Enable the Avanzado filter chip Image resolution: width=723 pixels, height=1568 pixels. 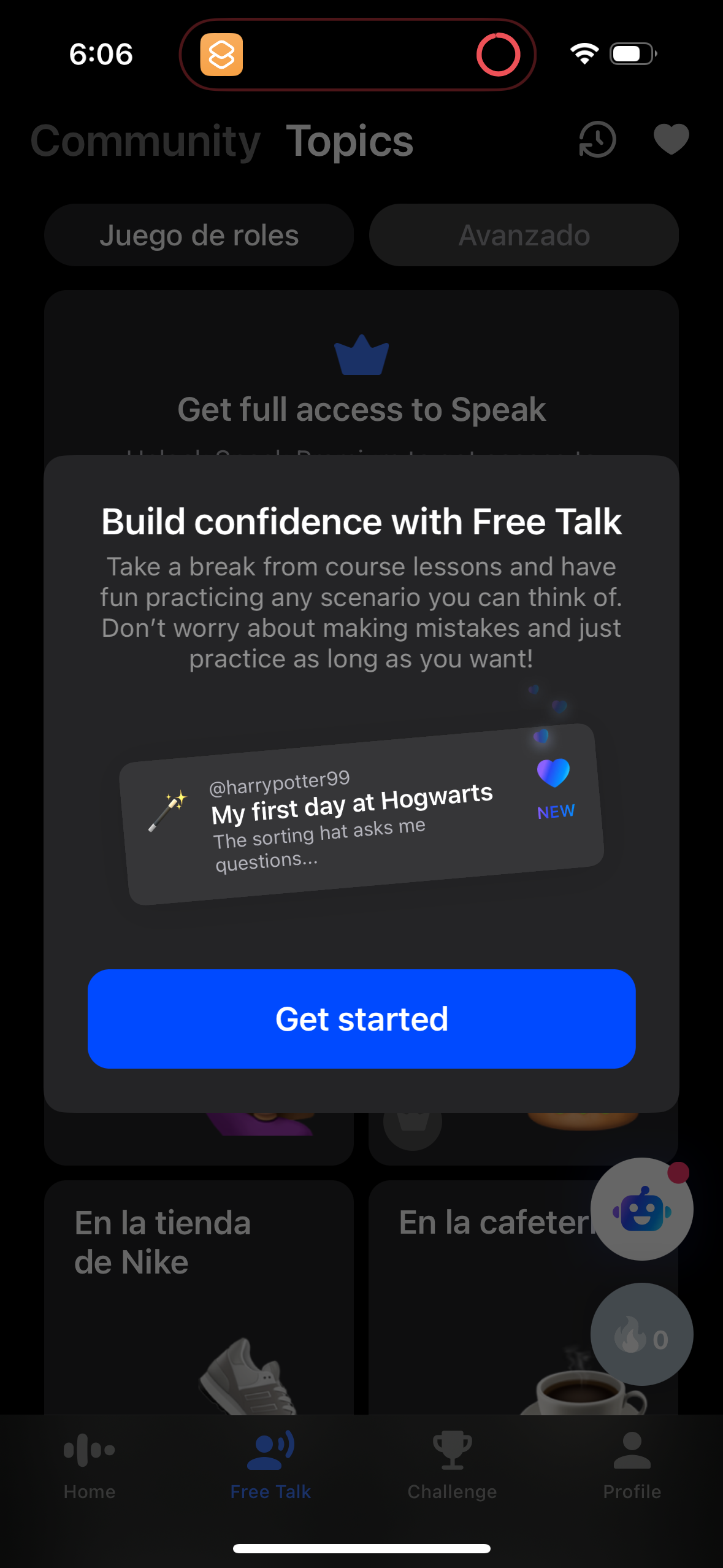point(524,235)
